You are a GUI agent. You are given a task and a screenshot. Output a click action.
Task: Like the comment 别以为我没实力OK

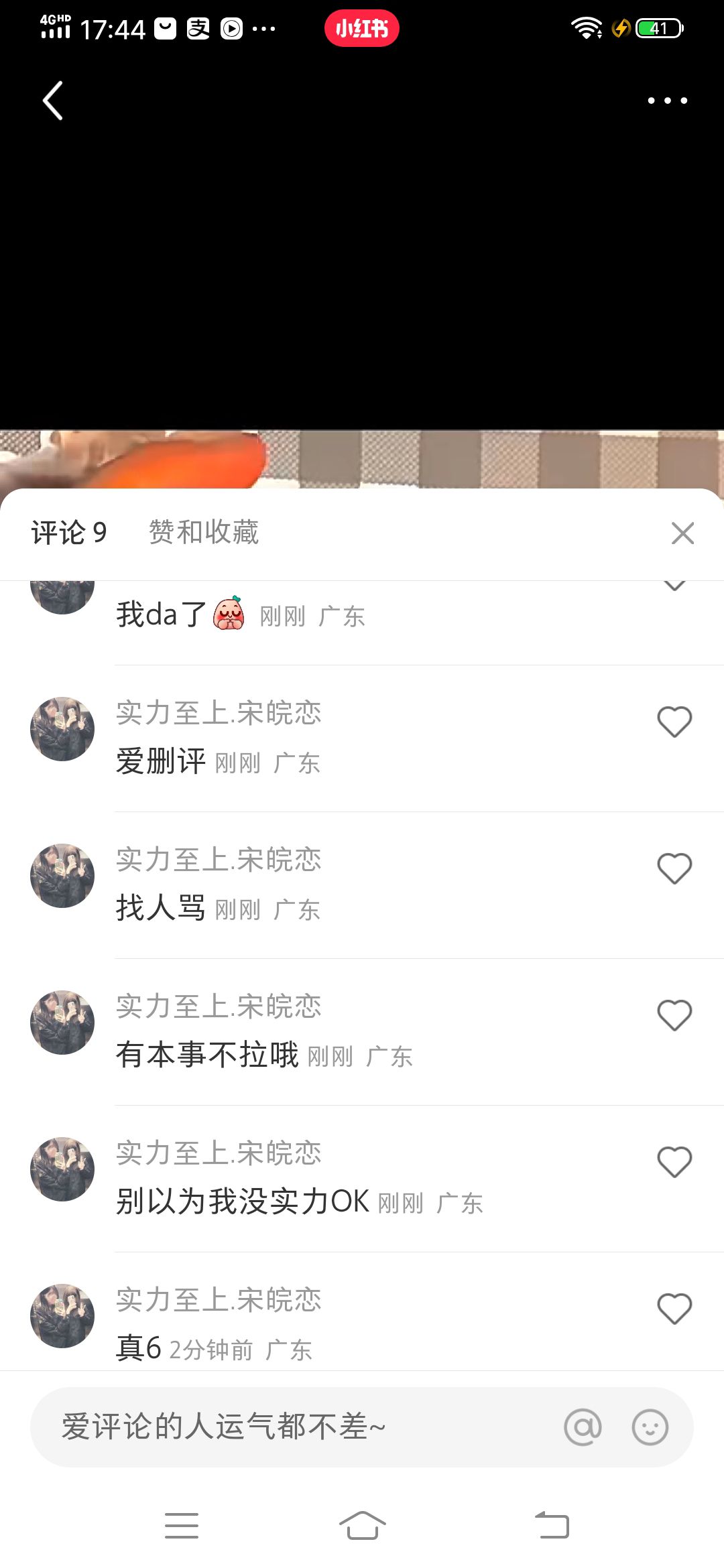[x=674, y=1162]
